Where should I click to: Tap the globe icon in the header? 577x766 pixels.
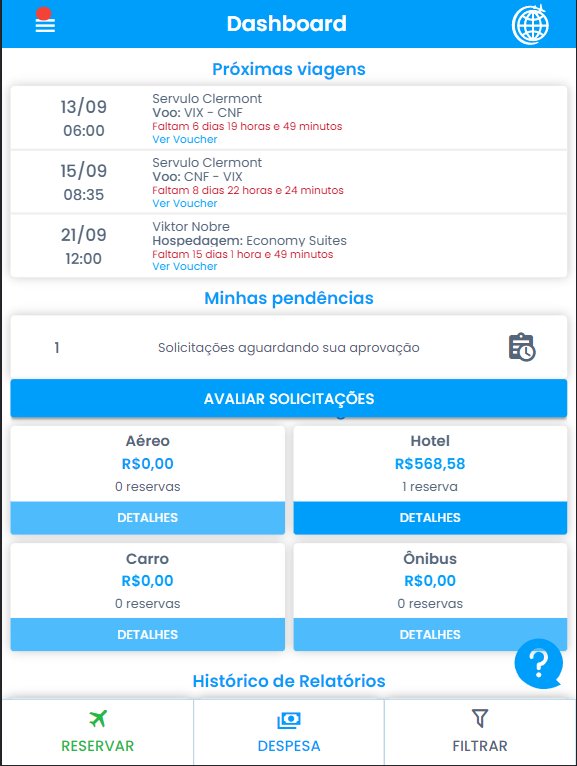click(x=530, y=24)
